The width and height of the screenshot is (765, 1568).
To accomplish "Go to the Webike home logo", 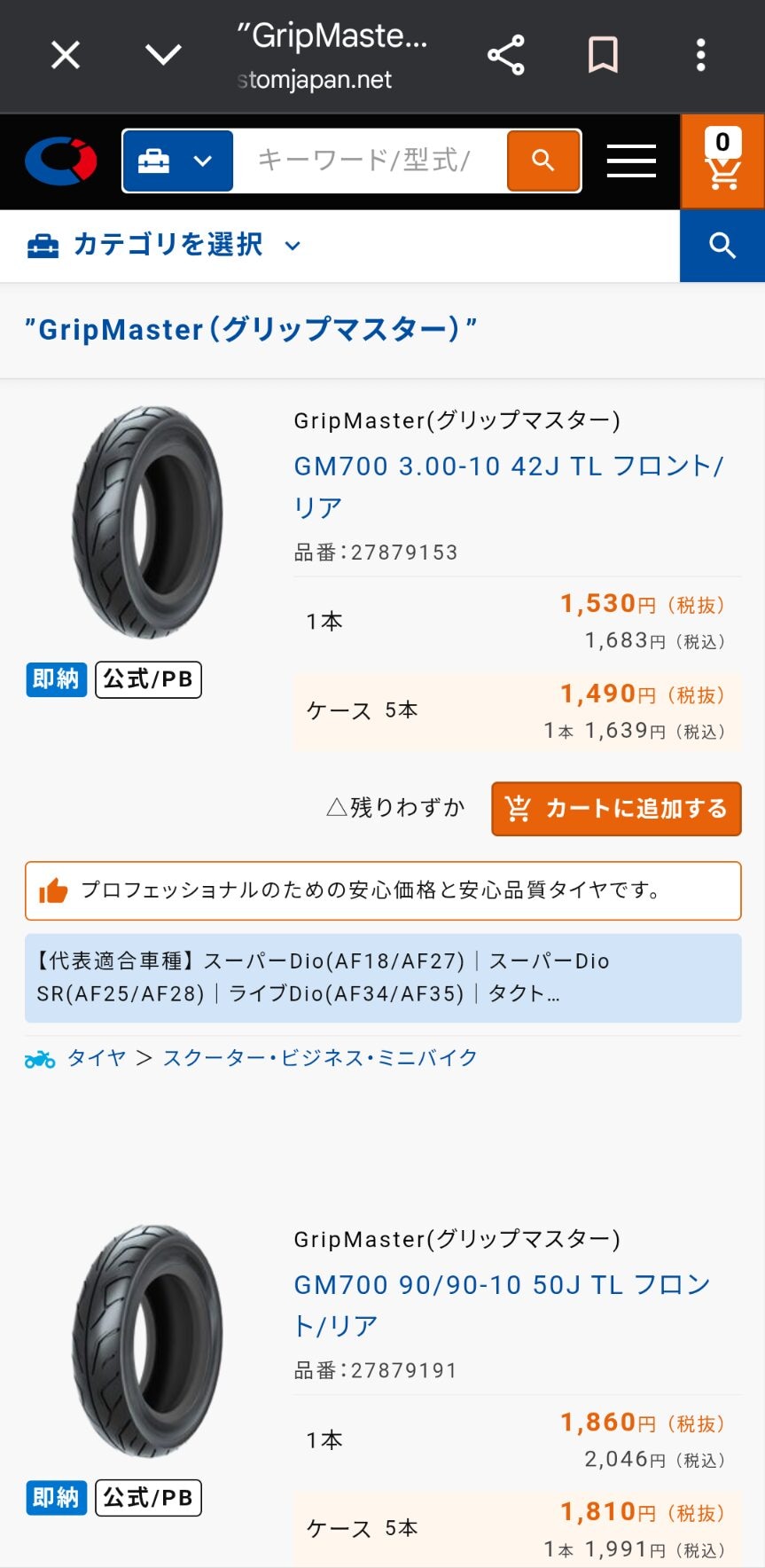I will click(x=60, y=161).
